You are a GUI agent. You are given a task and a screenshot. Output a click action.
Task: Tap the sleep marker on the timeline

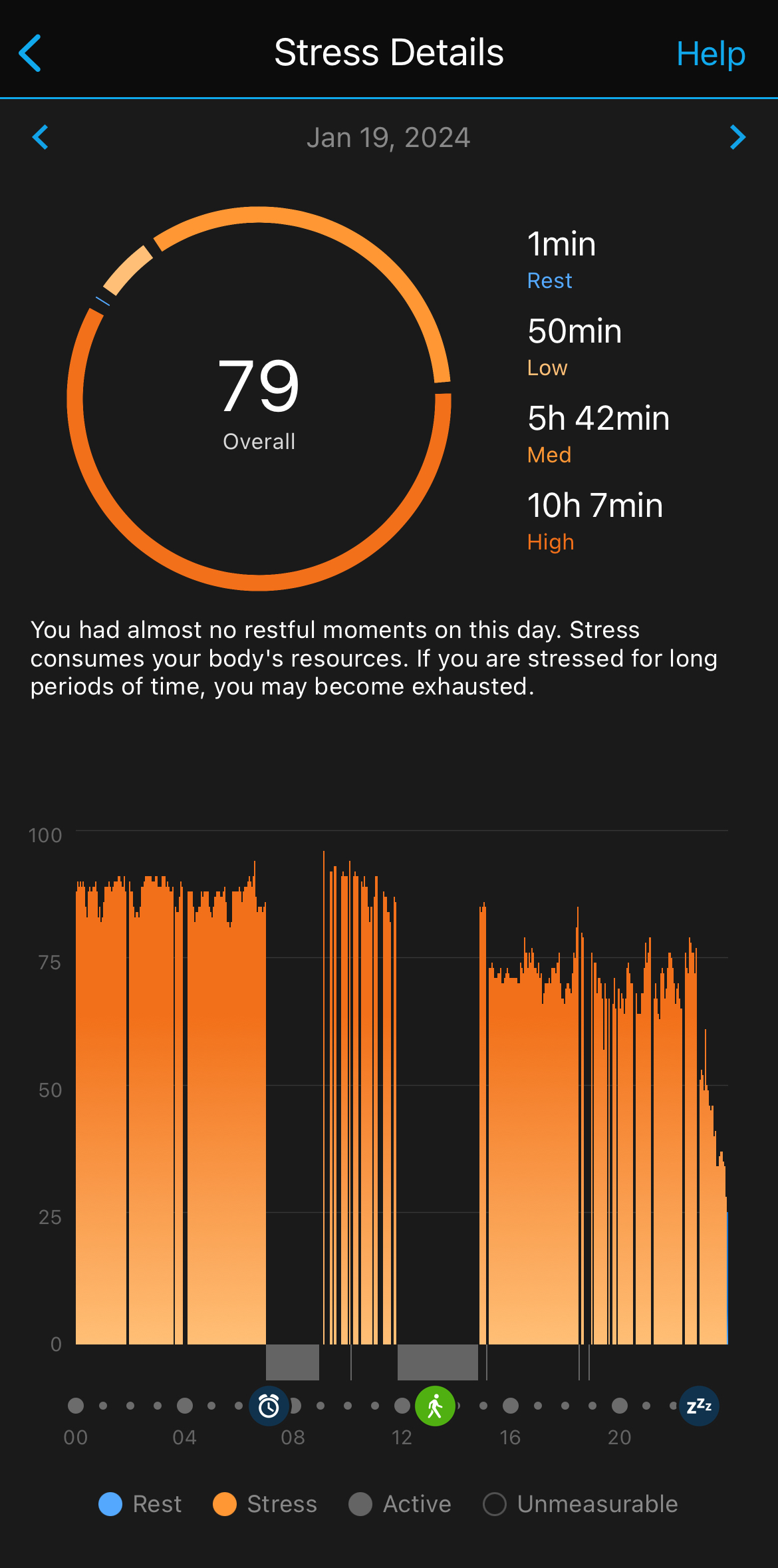[699, 1406]
